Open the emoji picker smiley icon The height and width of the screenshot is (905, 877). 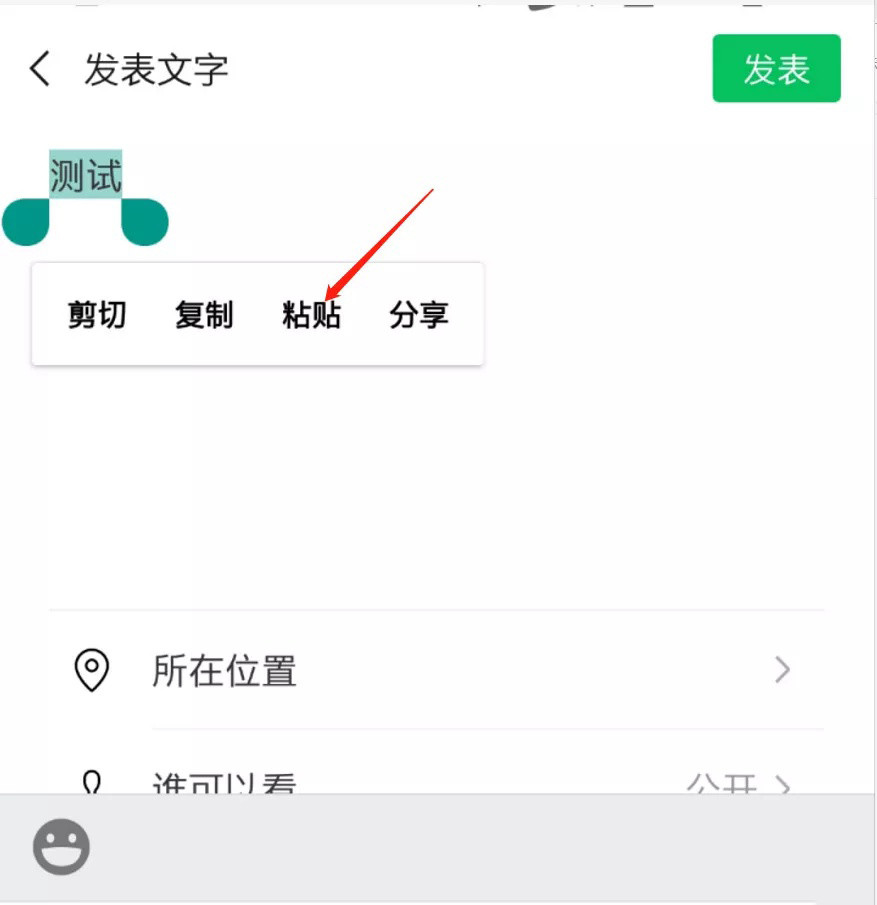tap(62, 848)
